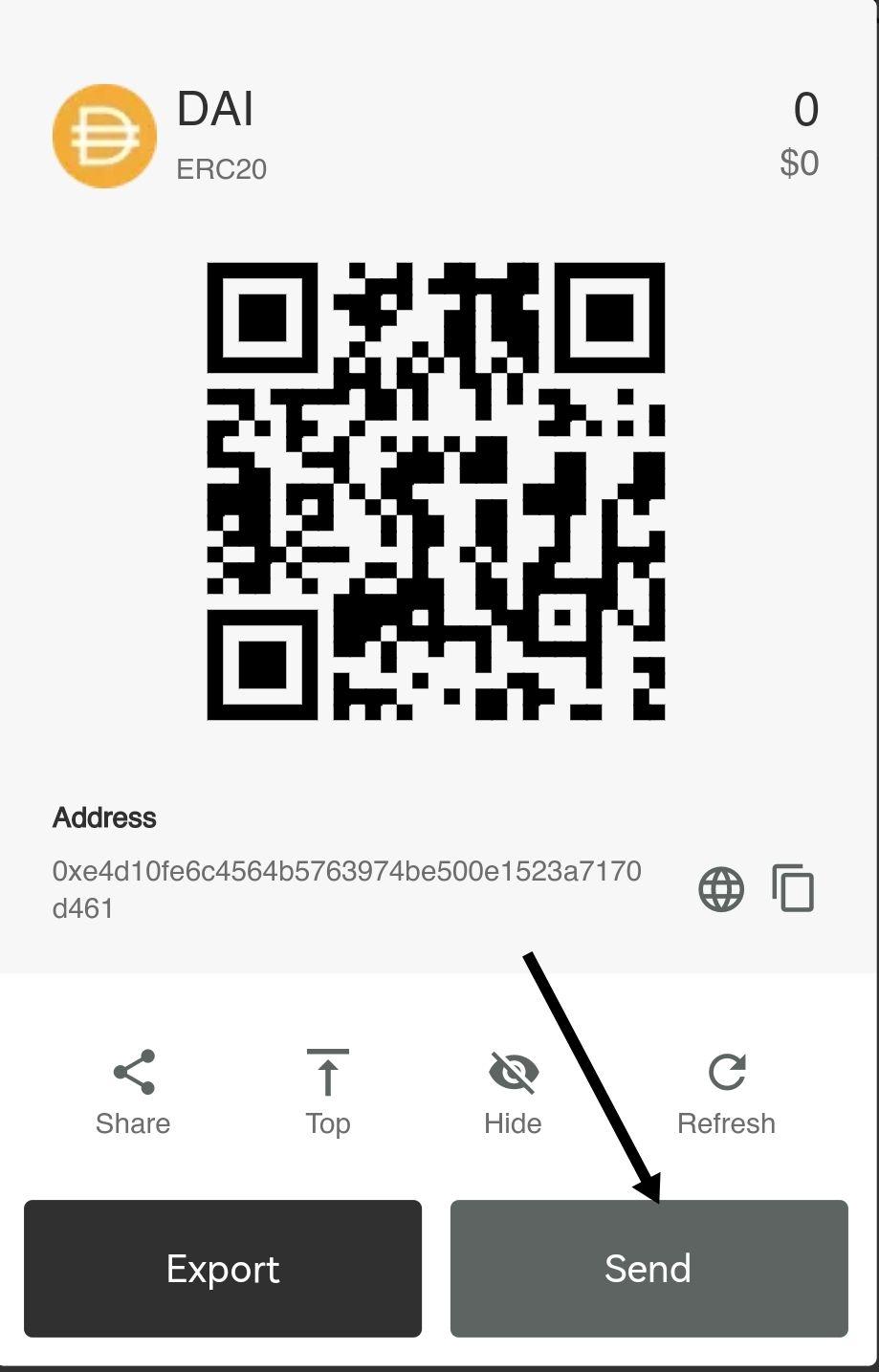Tap the Send button

pos(648,1268)
